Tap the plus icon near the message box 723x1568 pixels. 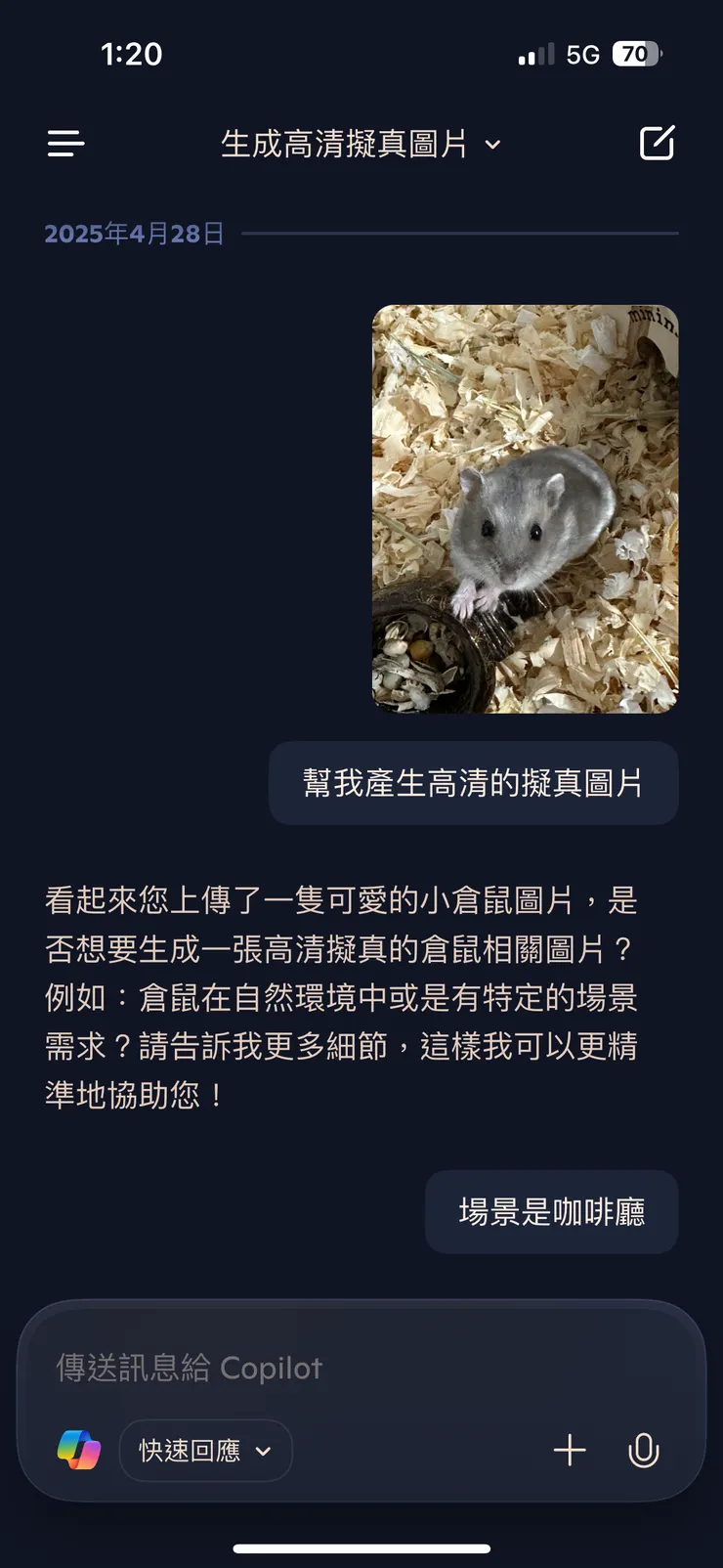coord(570,1450)
